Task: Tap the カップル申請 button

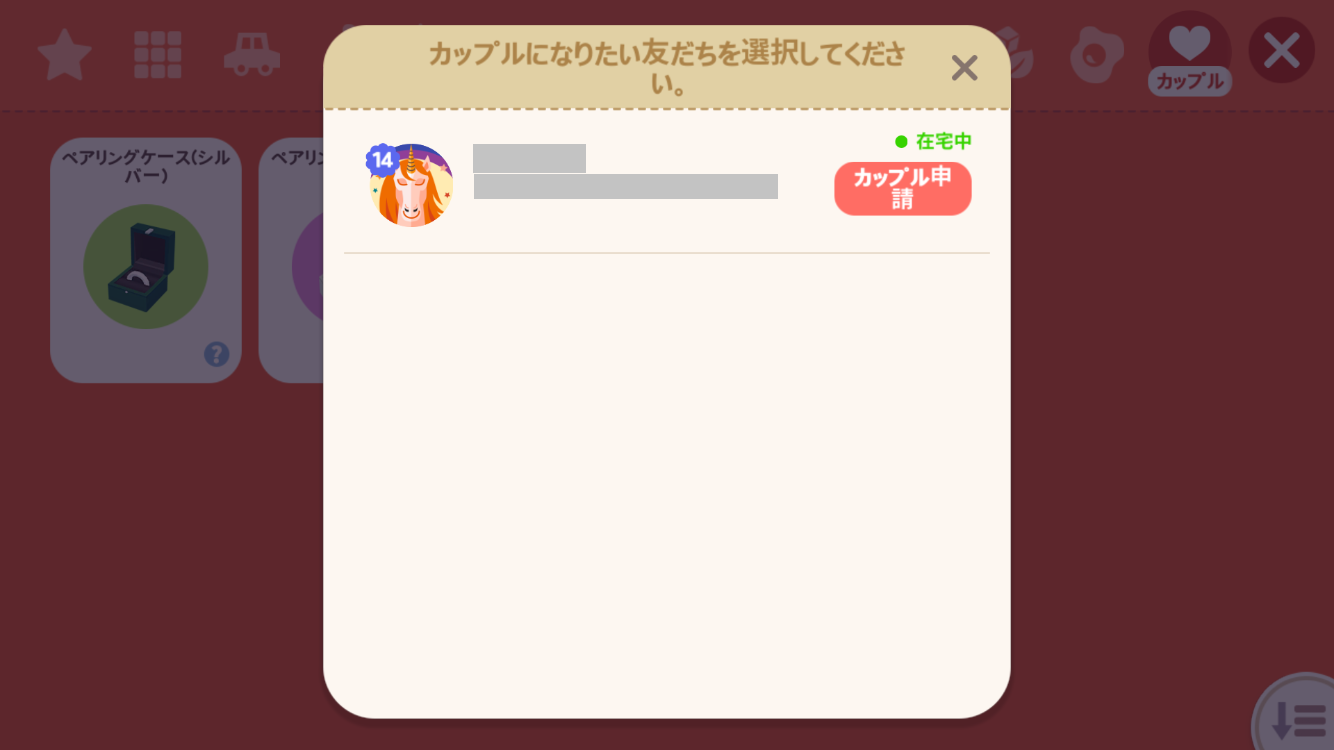Action: tap(902, 188)
